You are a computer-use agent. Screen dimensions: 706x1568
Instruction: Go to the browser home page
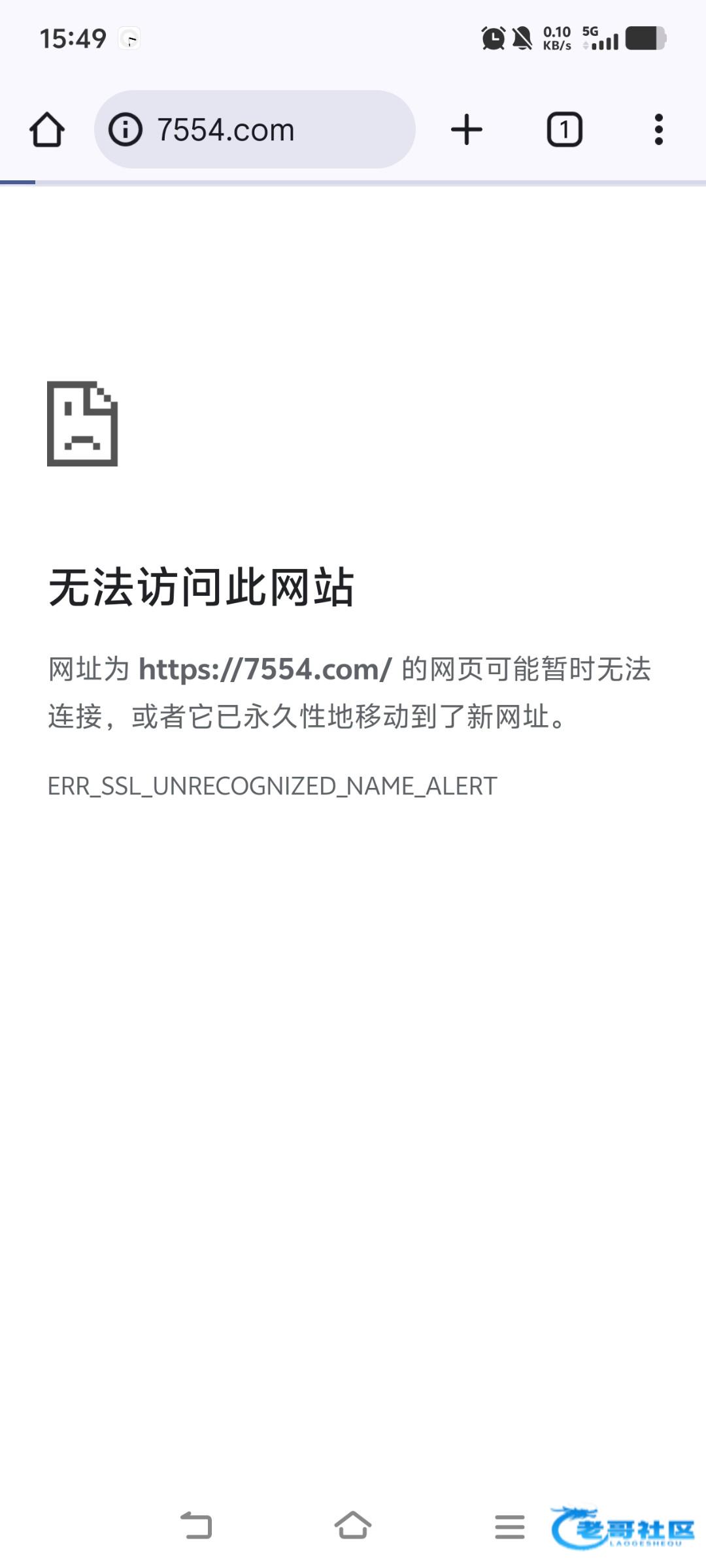47,129
